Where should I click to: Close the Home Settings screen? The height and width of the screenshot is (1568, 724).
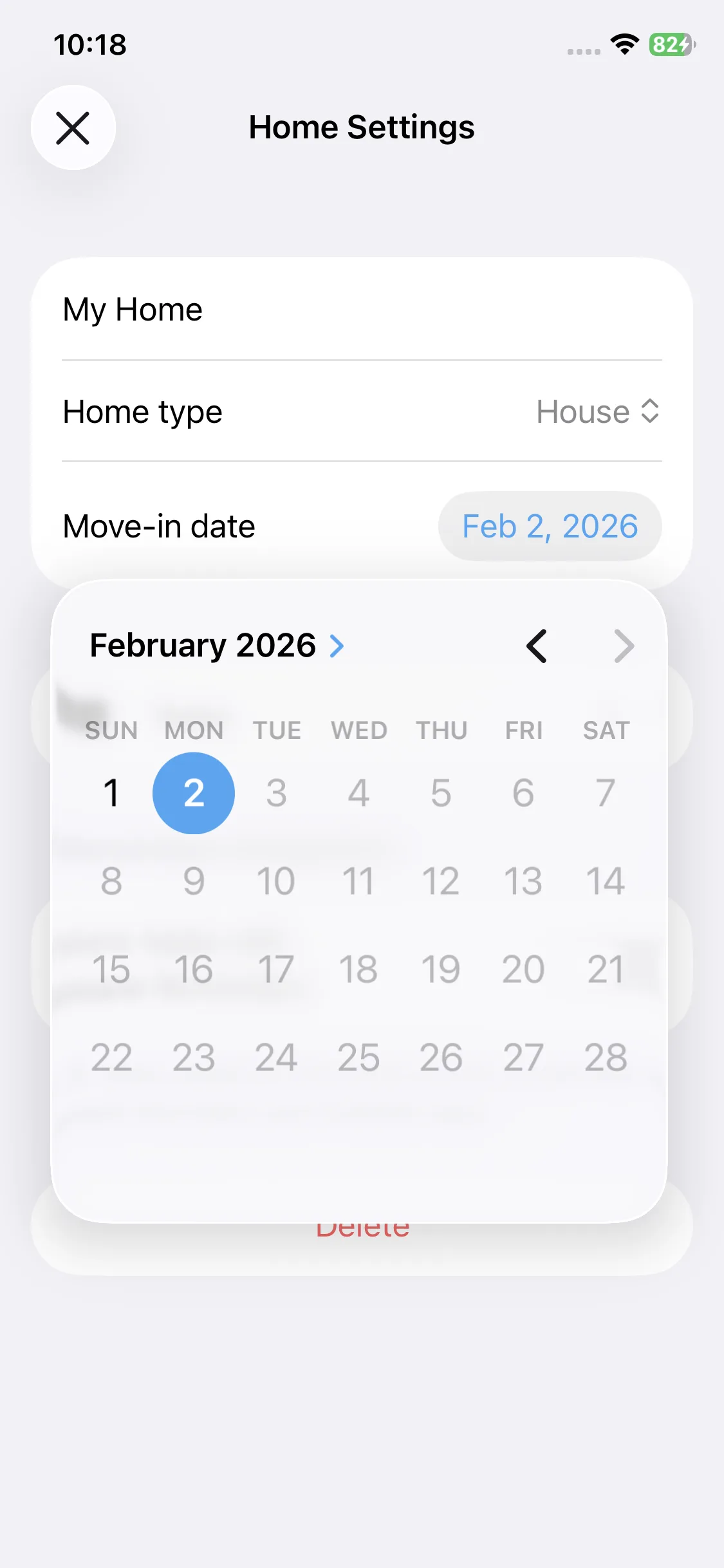click(x=73, y=127)
